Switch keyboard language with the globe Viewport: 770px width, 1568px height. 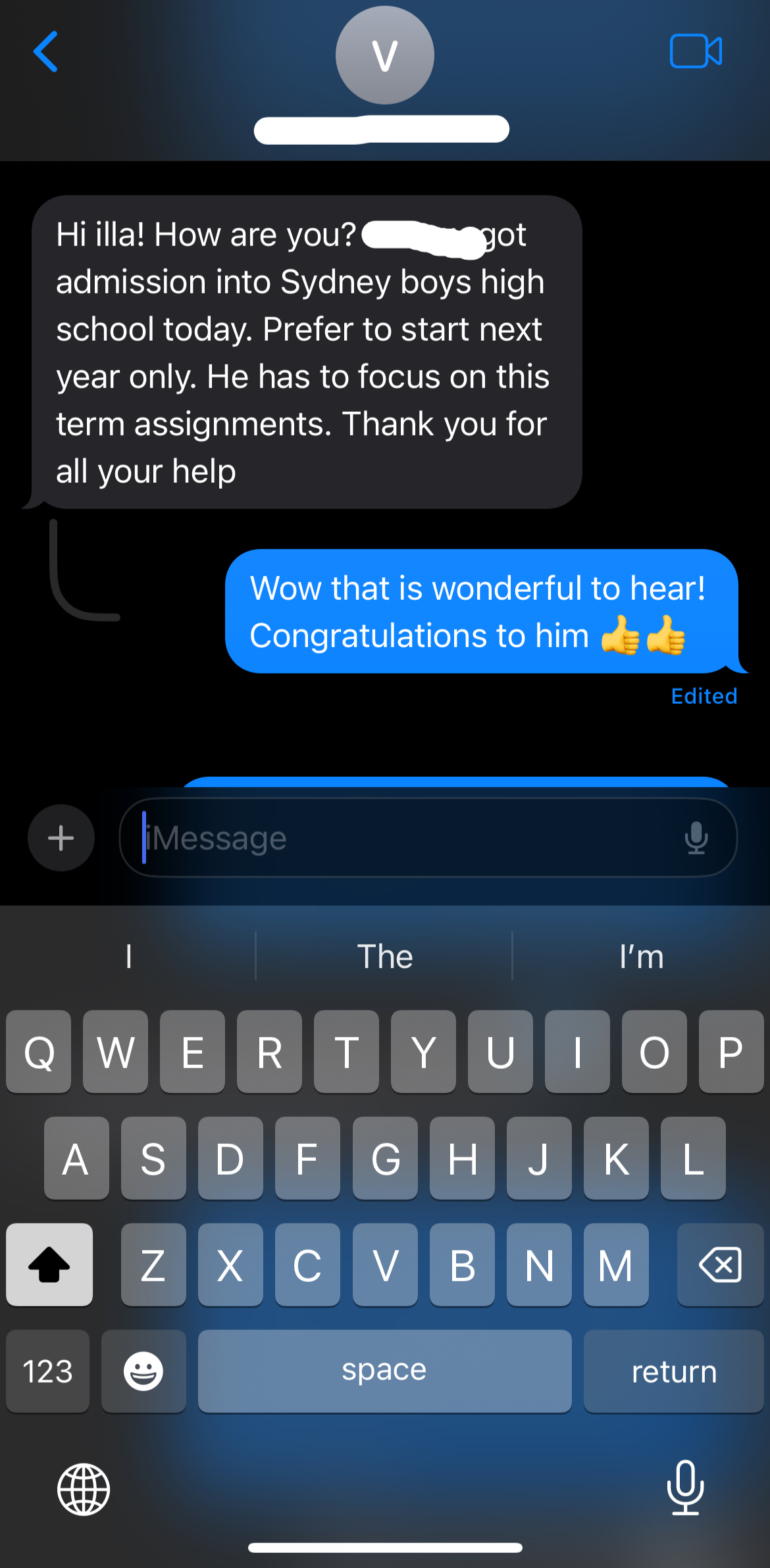[84, 1490]
